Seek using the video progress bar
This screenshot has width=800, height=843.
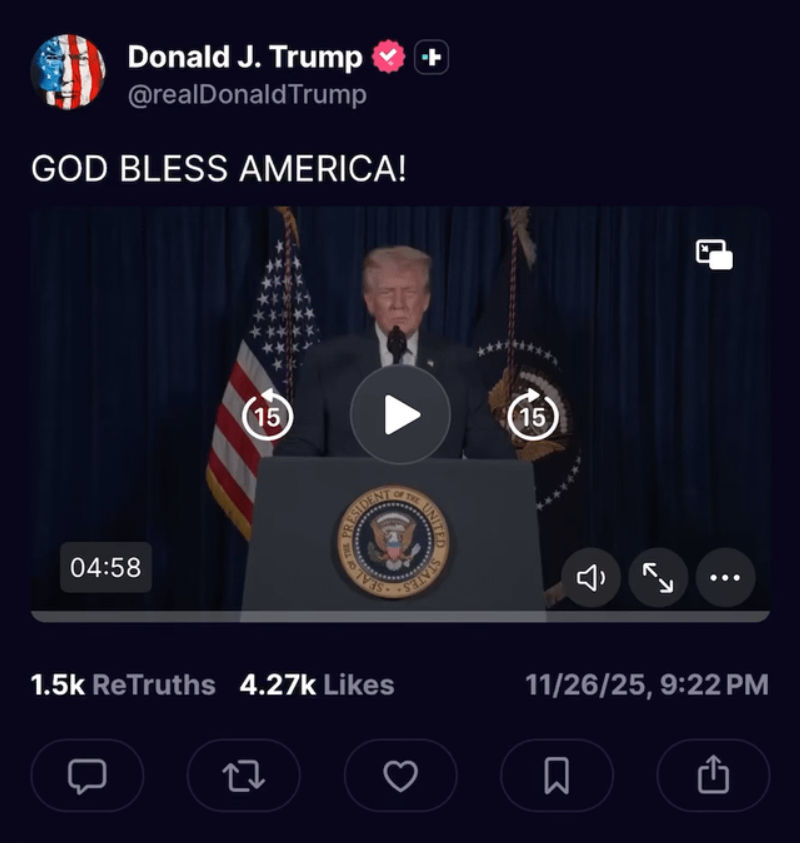[x=400, y=616]
